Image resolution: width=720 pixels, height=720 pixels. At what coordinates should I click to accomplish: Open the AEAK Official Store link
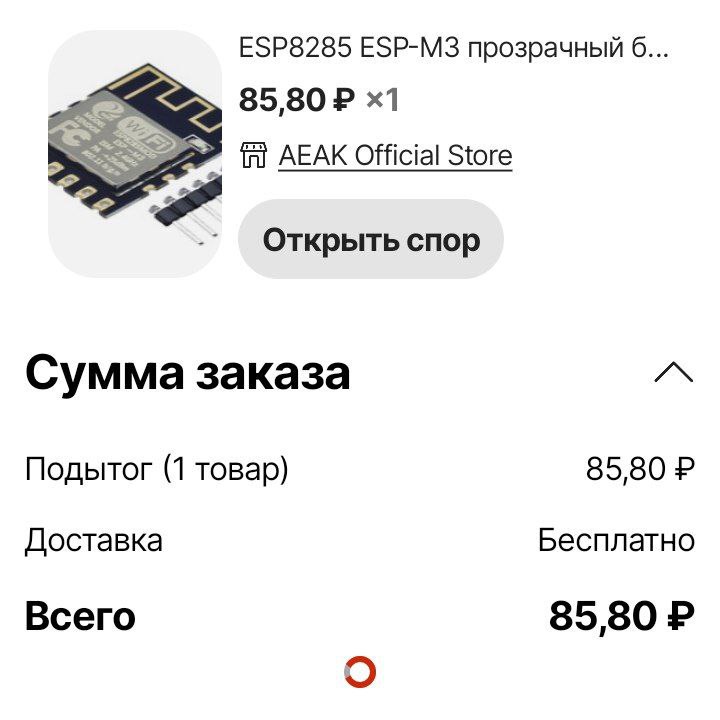(394, 156)
